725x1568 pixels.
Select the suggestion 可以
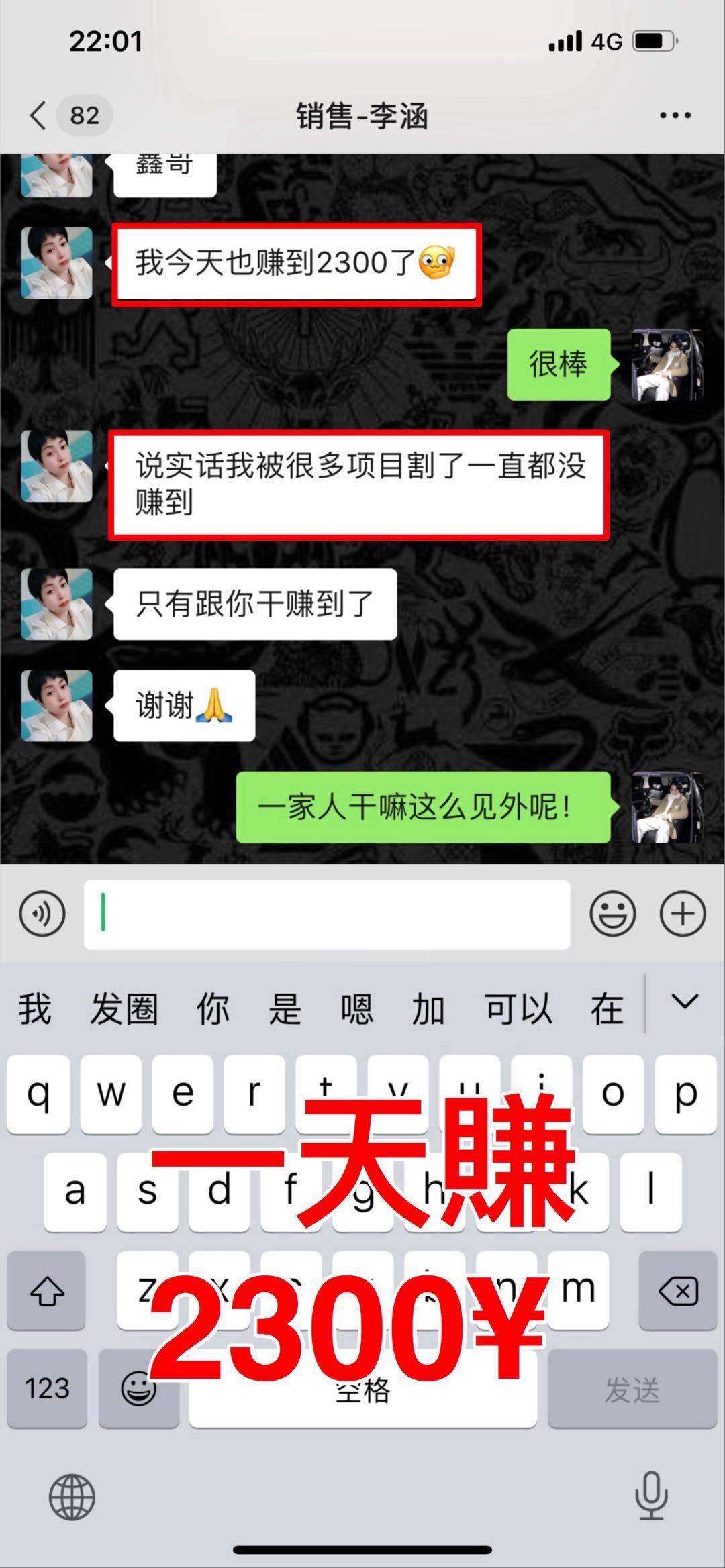click(x=518, y=1009)
